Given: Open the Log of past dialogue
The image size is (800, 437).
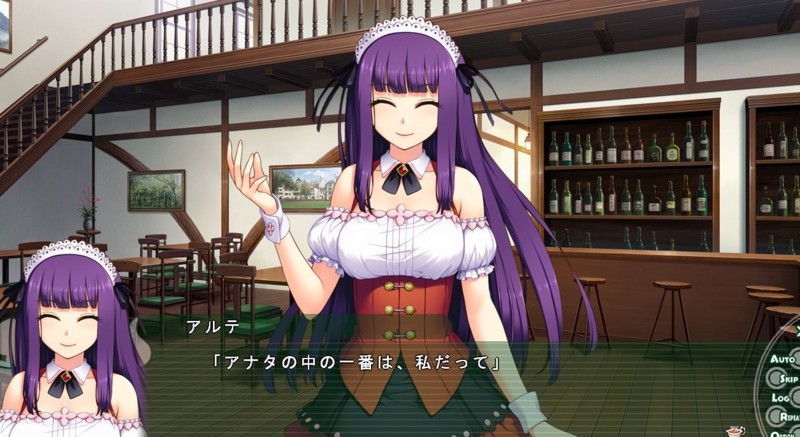Looking at the screenshot, I should 781,398.
